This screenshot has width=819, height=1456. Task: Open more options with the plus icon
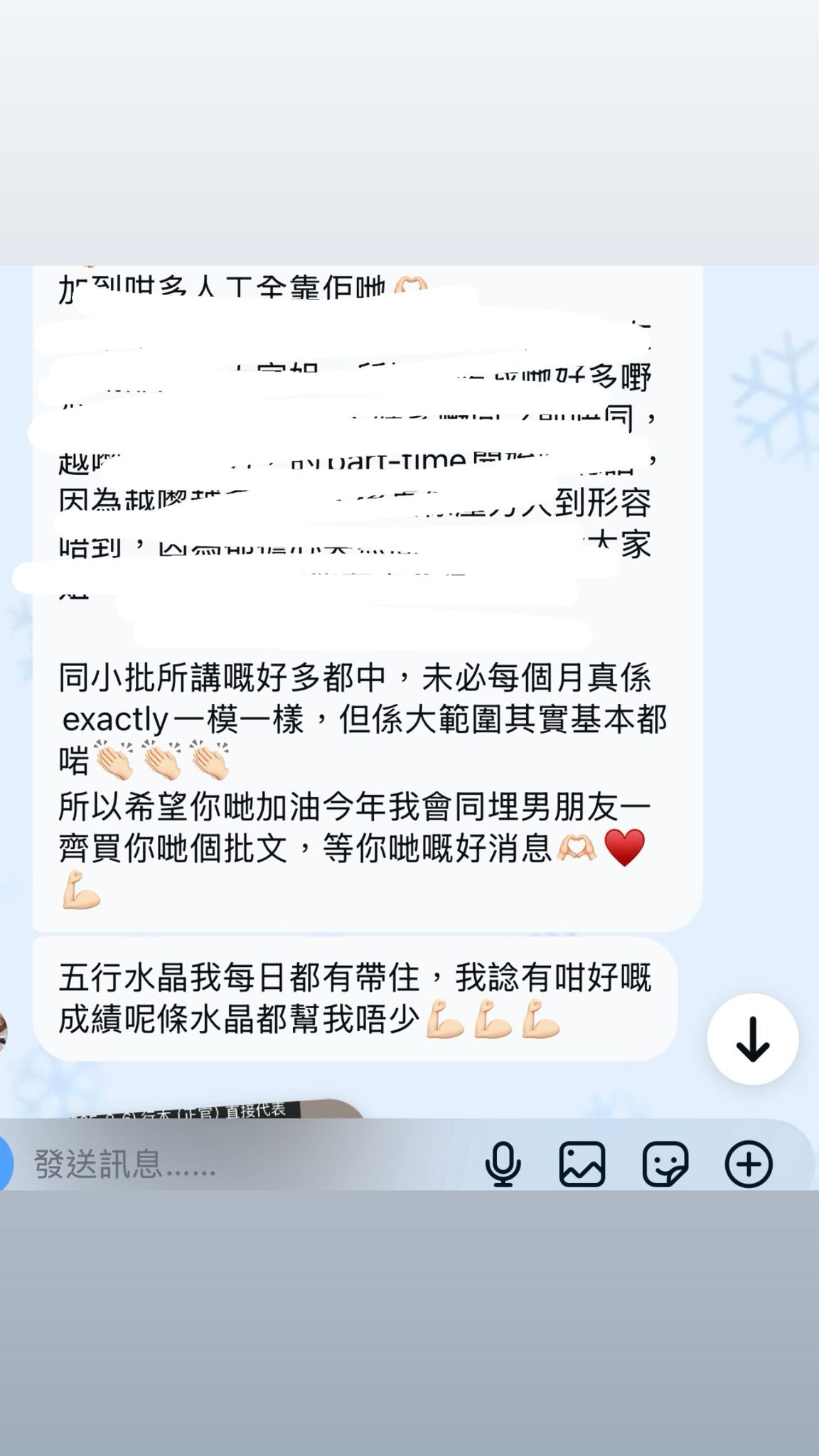pos(749,1165)
